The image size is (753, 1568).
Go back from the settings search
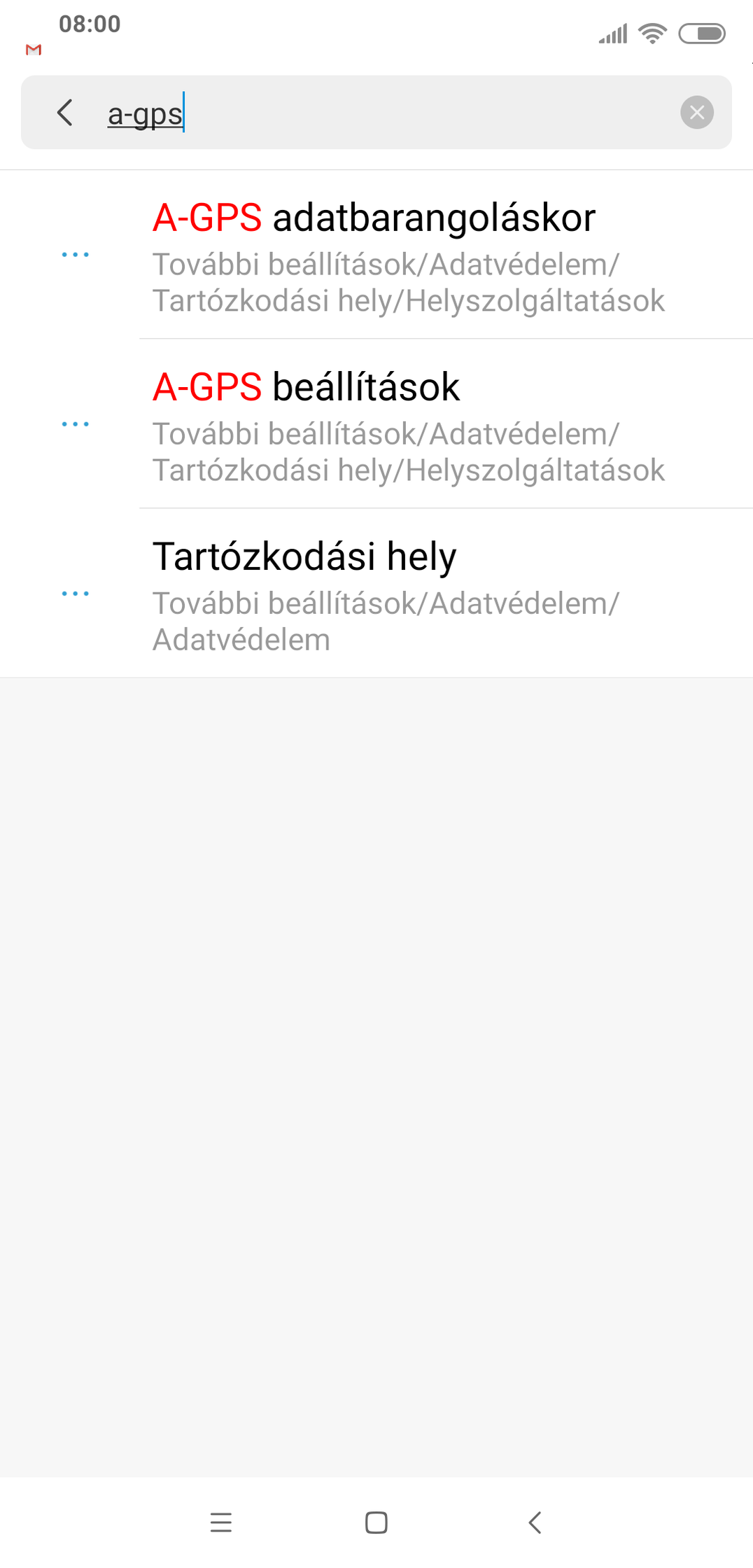tap(65, 113)
